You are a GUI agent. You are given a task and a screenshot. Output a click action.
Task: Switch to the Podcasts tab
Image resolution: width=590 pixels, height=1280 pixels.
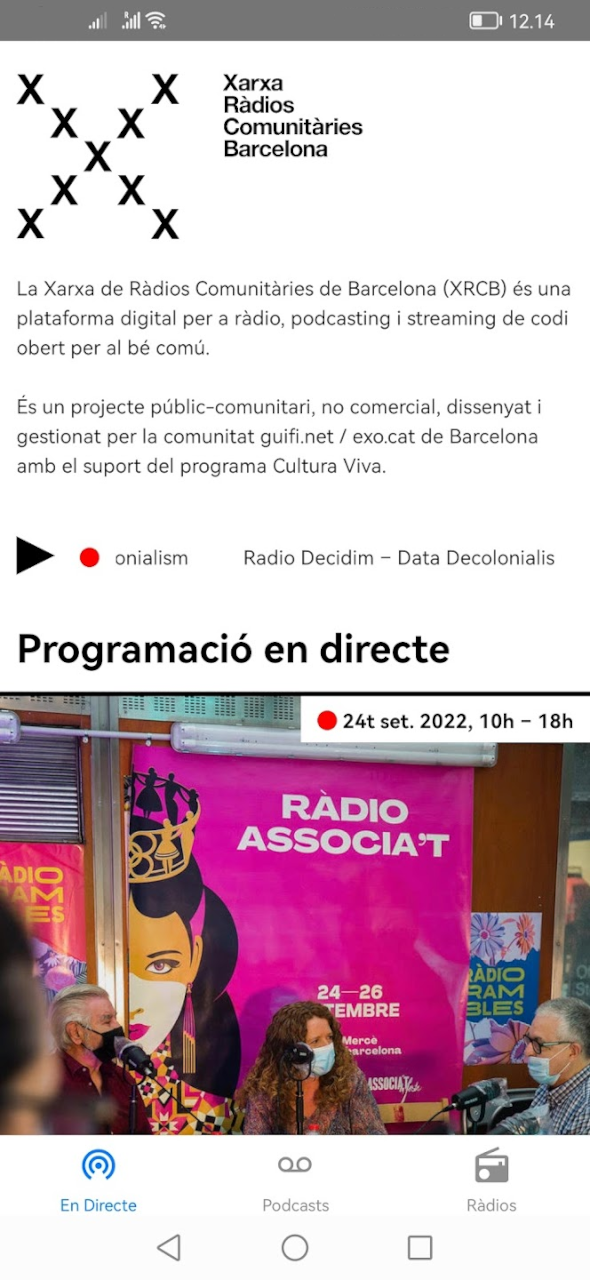(295, 1180)
